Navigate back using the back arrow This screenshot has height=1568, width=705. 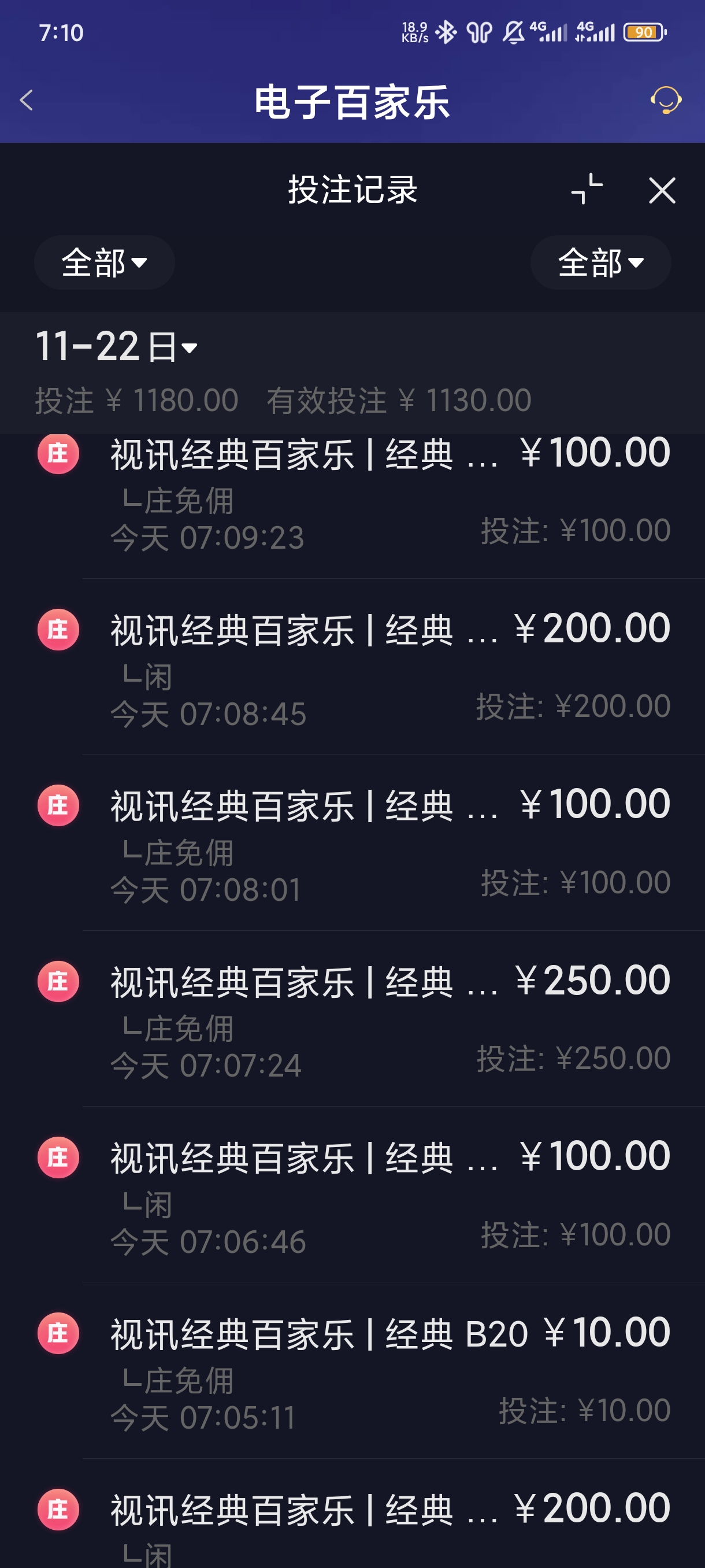click(x=25, y=100)
